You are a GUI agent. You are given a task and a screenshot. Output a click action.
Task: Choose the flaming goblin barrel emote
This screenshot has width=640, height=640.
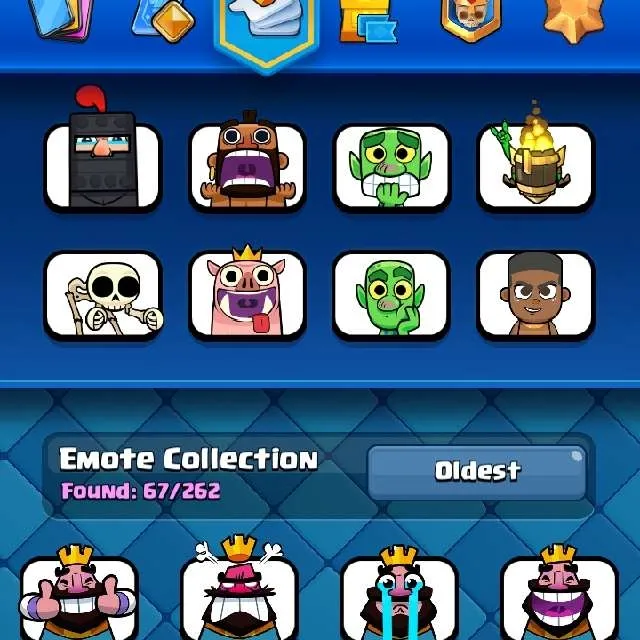tap(535, 167)
